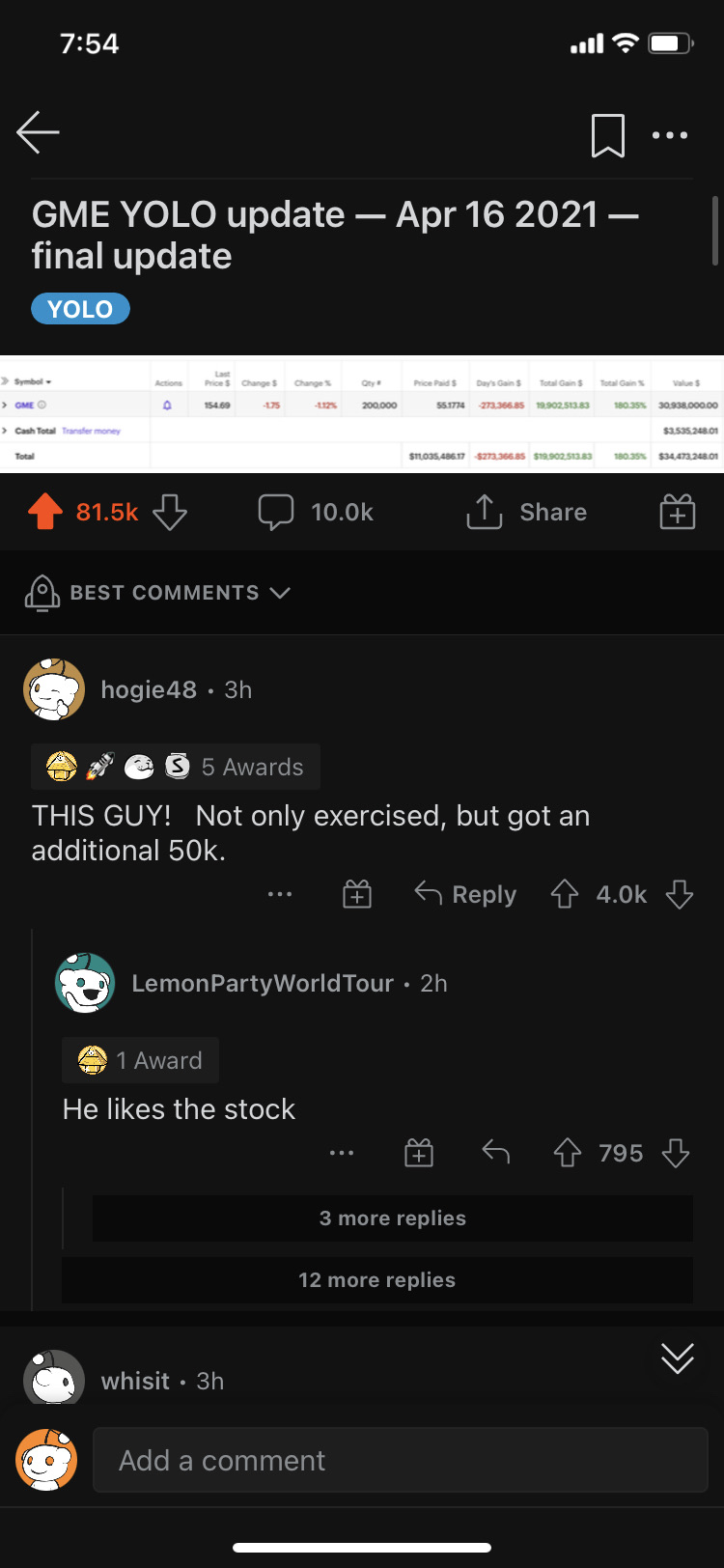Viewport: 724px width, 1568px height.
Task: Expand the 3 more replies
Action: click(392, 1218)
